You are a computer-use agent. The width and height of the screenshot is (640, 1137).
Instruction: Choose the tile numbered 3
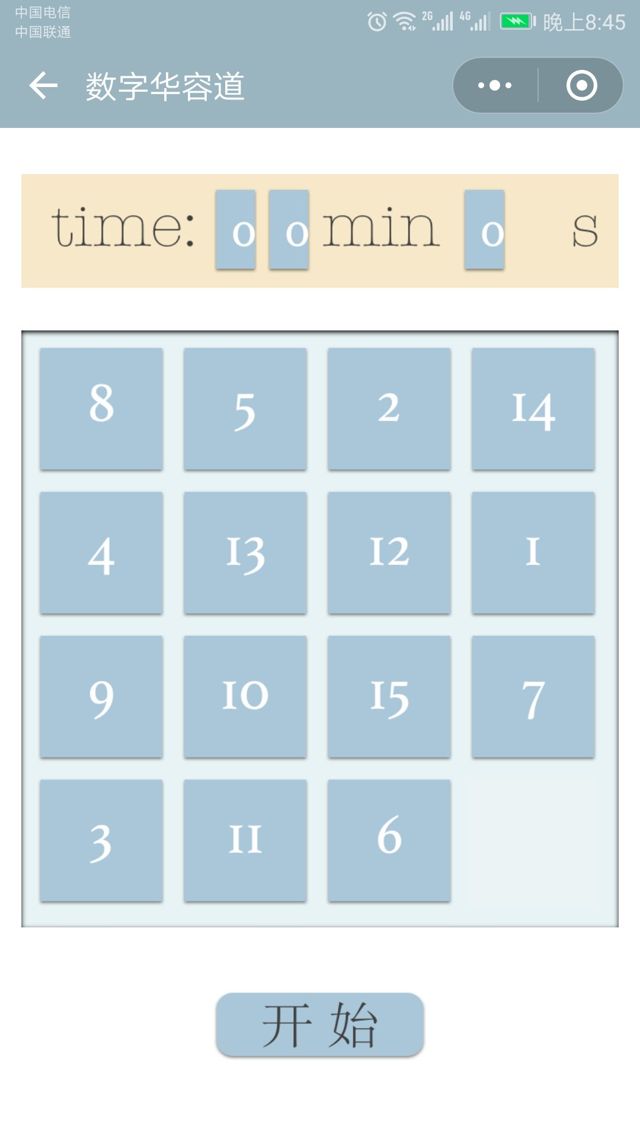pos(101,840)
